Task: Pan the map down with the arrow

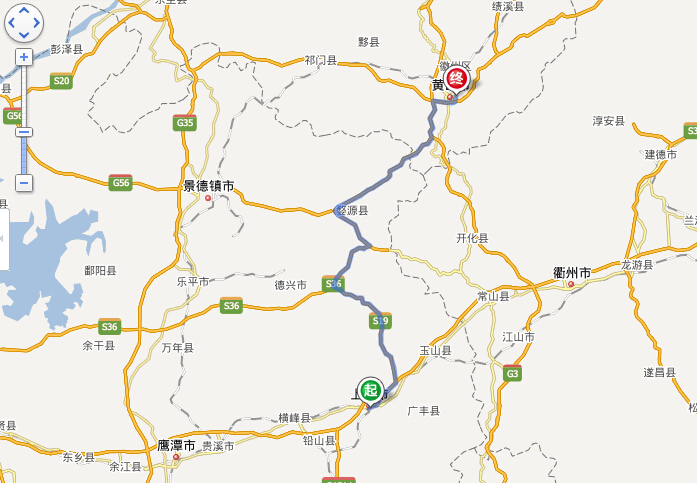Action: point(24,33)
